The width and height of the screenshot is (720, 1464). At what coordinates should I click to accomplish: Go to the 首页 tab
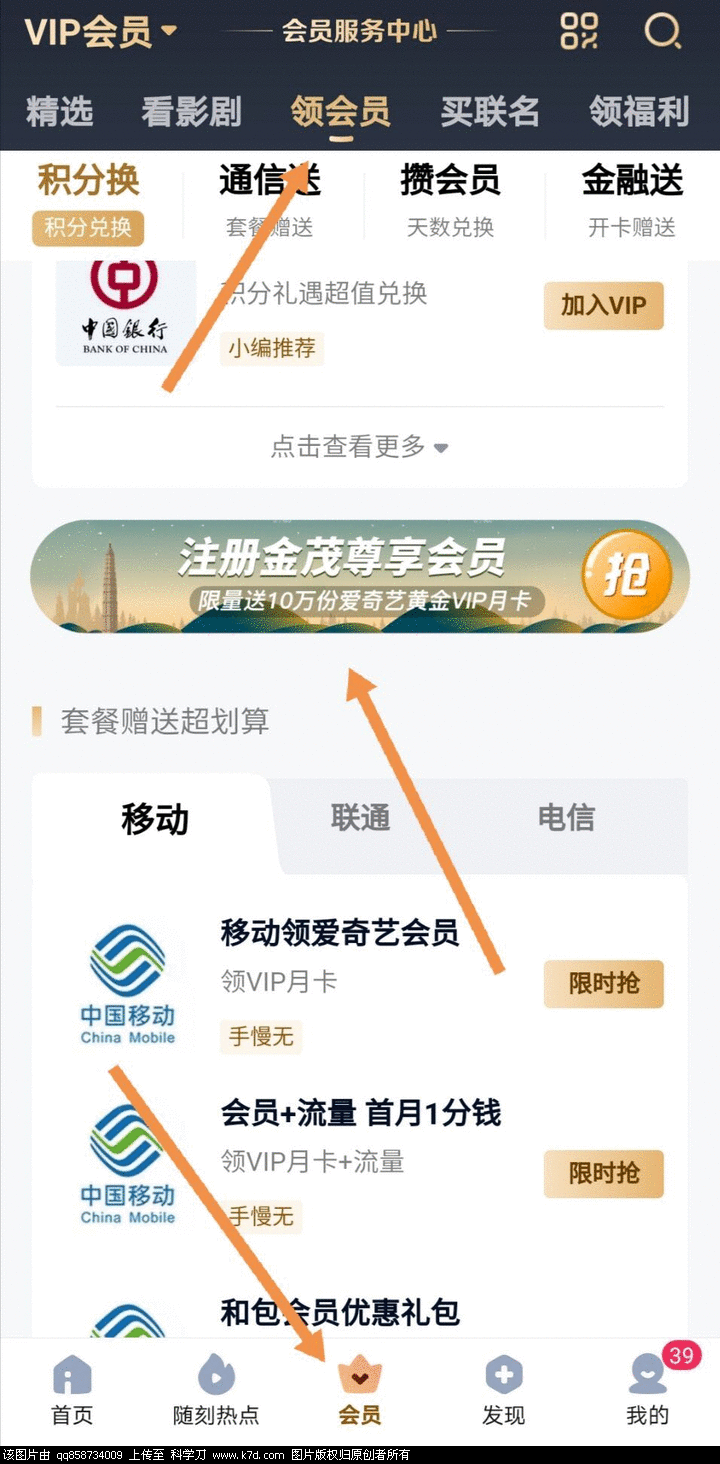pos(72,1391)
